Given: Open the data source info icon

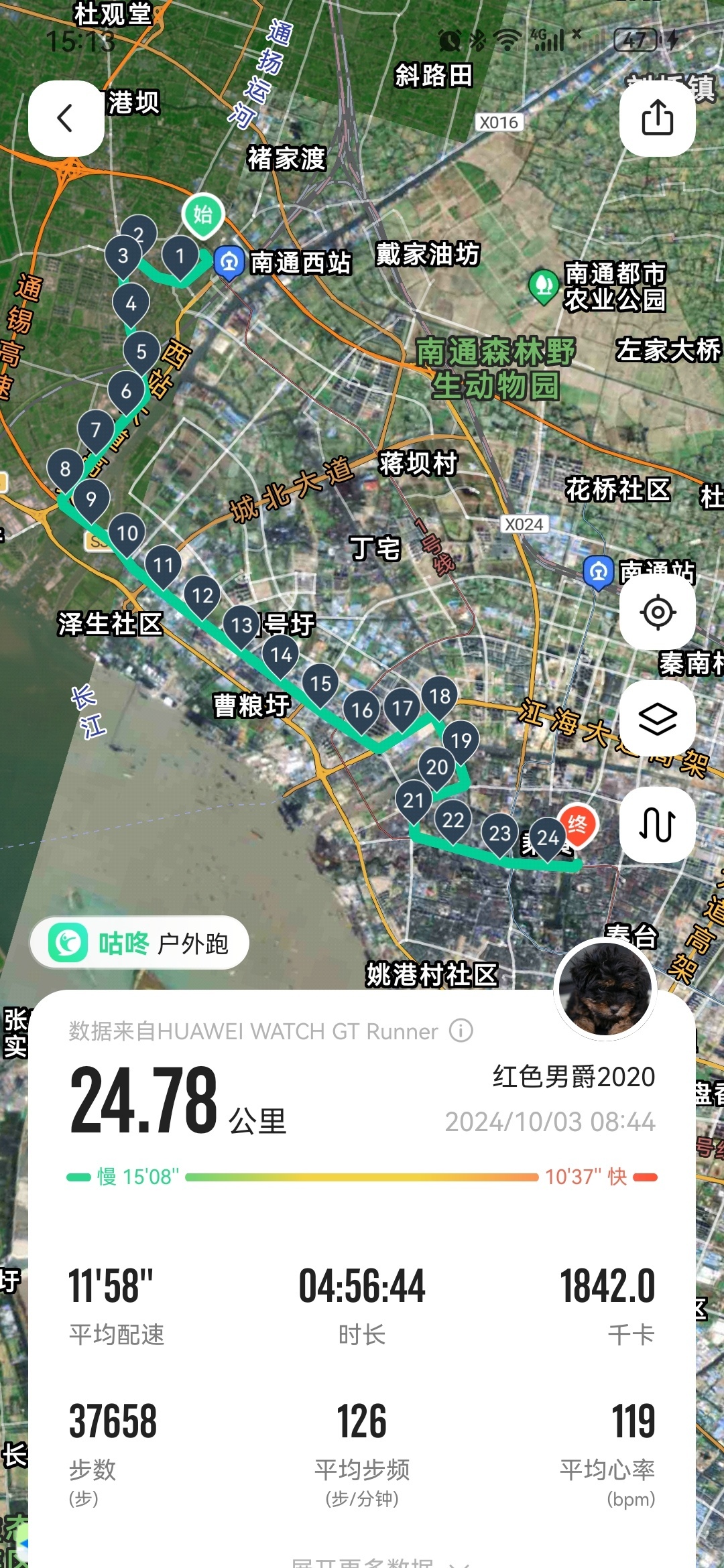Looking at the screenshot, I should point(461,1031).
